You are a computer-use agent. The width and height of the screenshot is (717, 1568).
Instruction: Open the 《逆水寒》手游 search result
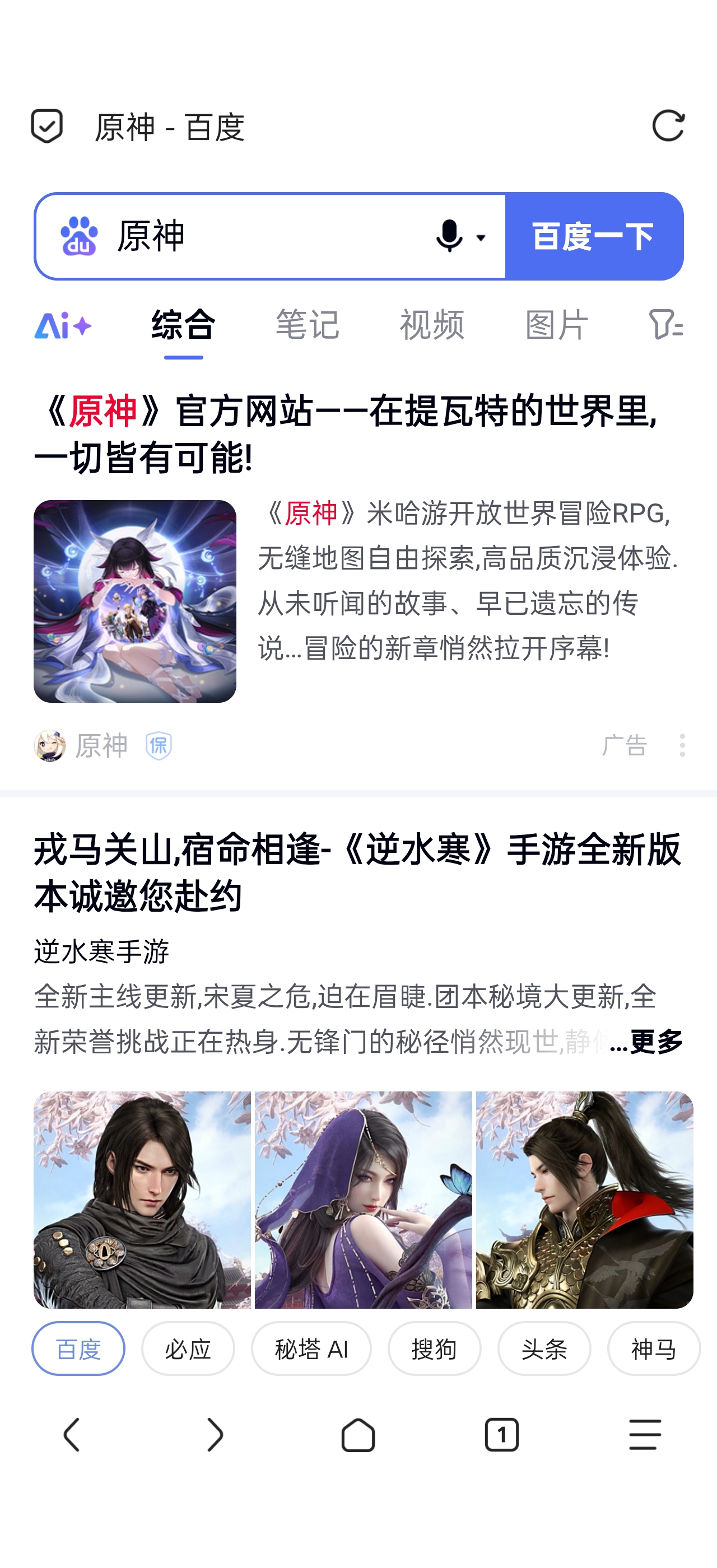pyautogui.click(x=357, y=872)
